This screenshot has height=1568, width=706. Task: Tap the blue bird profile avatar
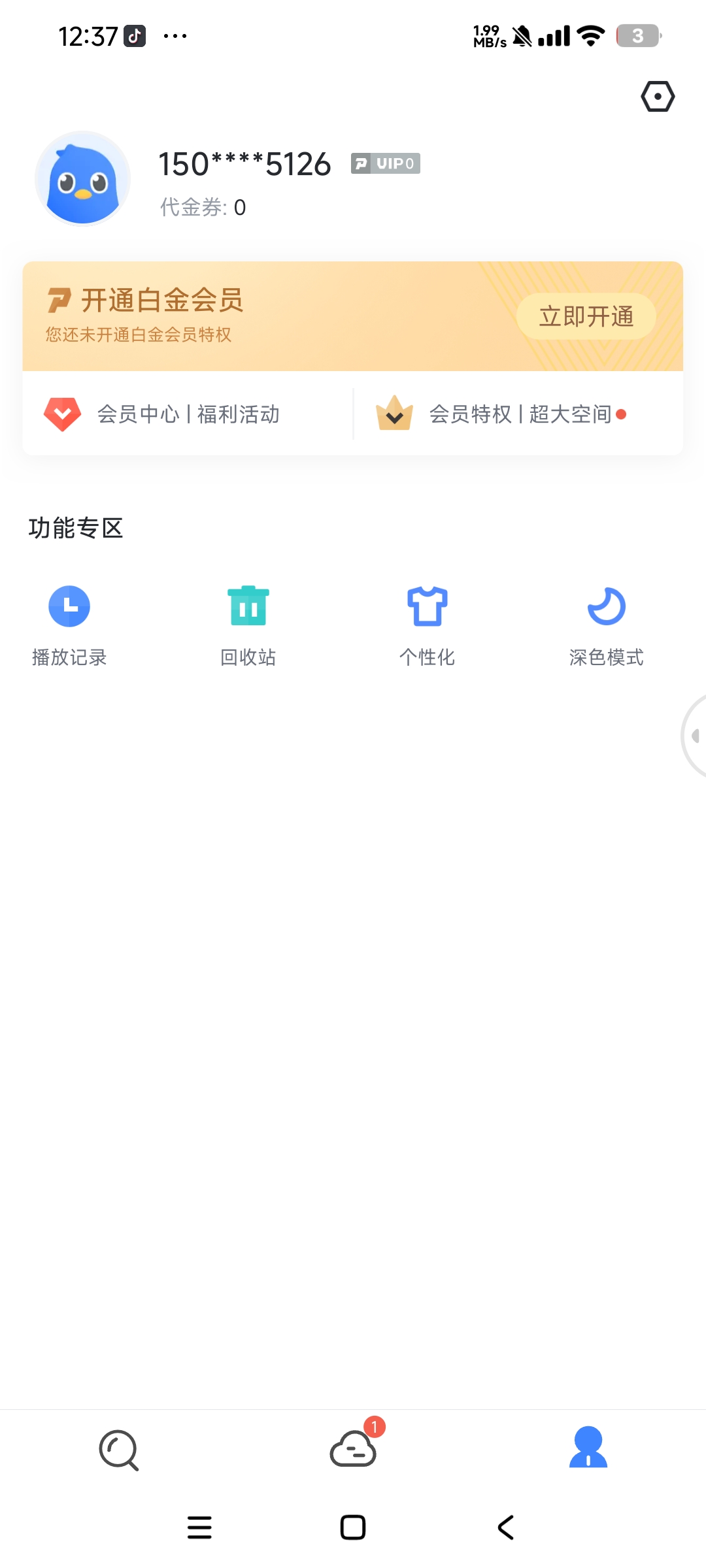pyautogui.click(x=83, y=178)
